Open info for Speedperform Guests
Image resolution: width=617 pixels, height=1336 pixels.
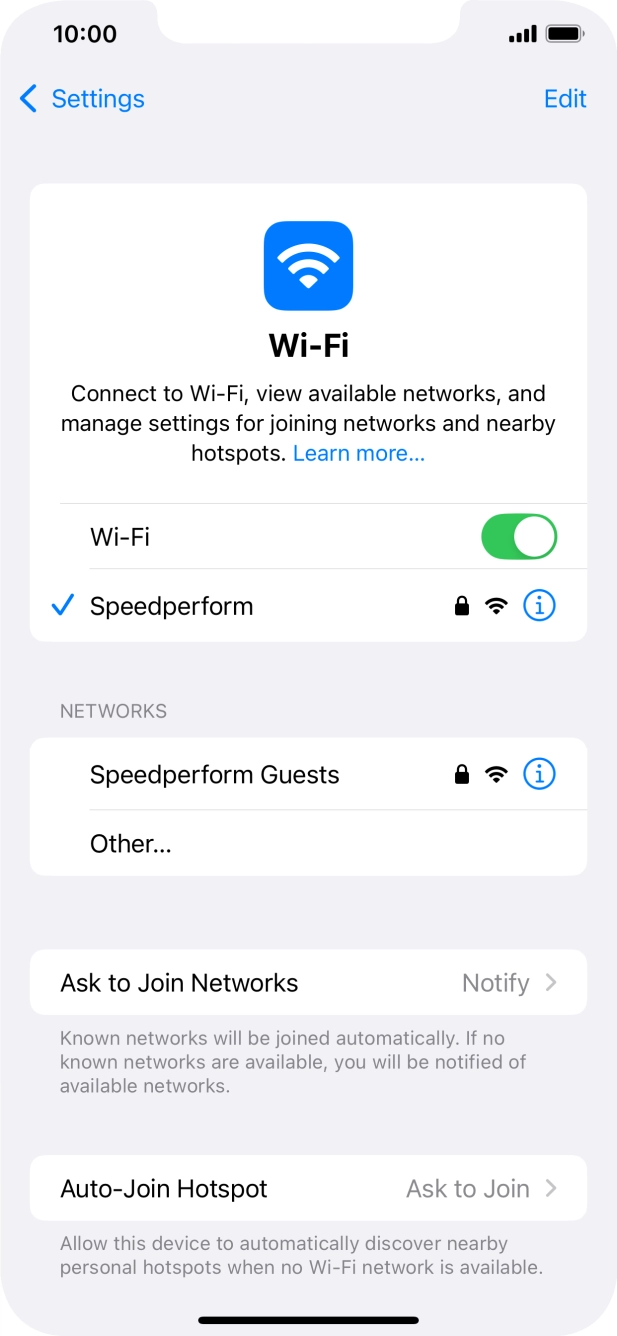pyautogui.click(x=540, y=774)
